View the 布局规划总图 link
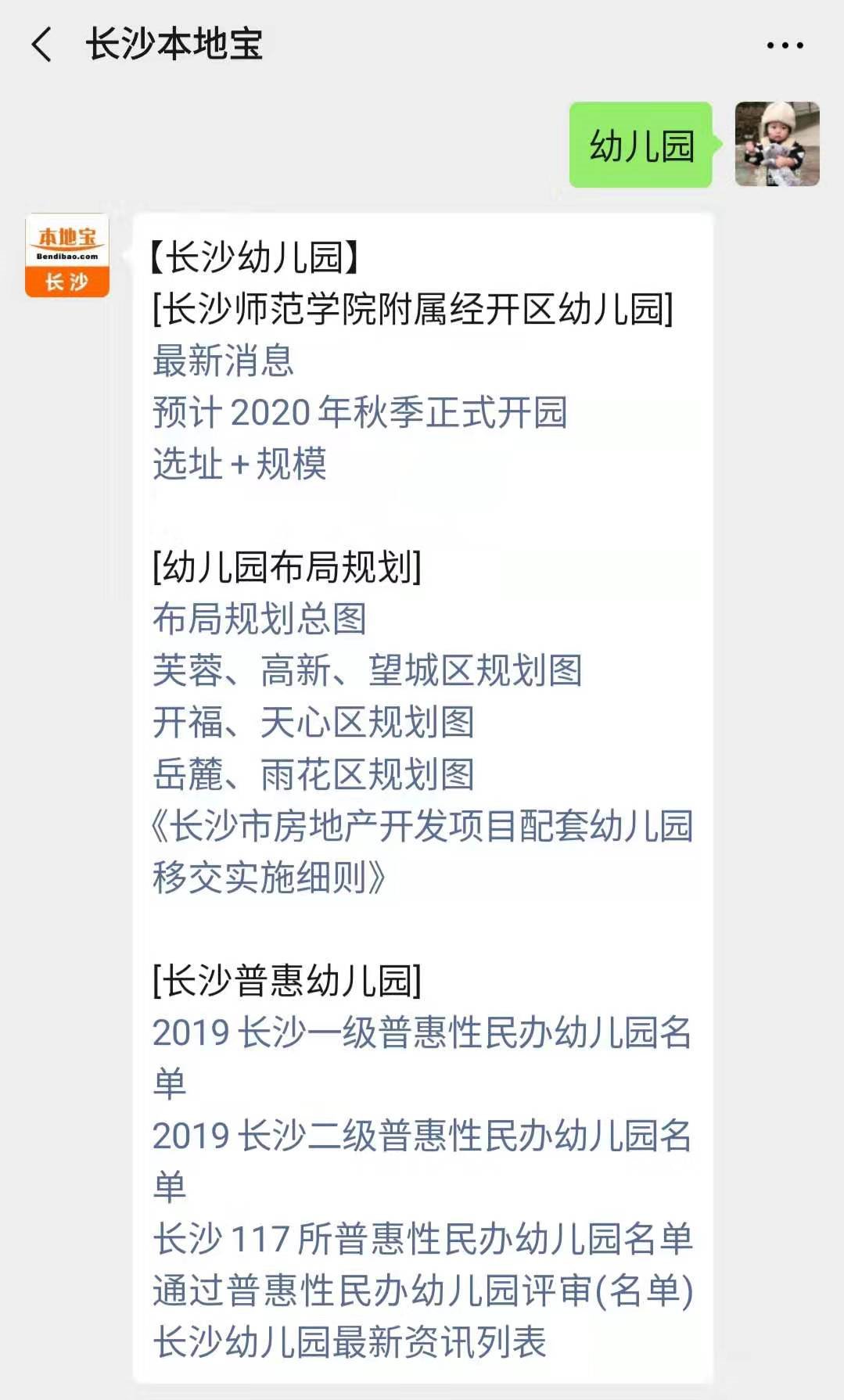844x1400 pixels. point(260,619)
